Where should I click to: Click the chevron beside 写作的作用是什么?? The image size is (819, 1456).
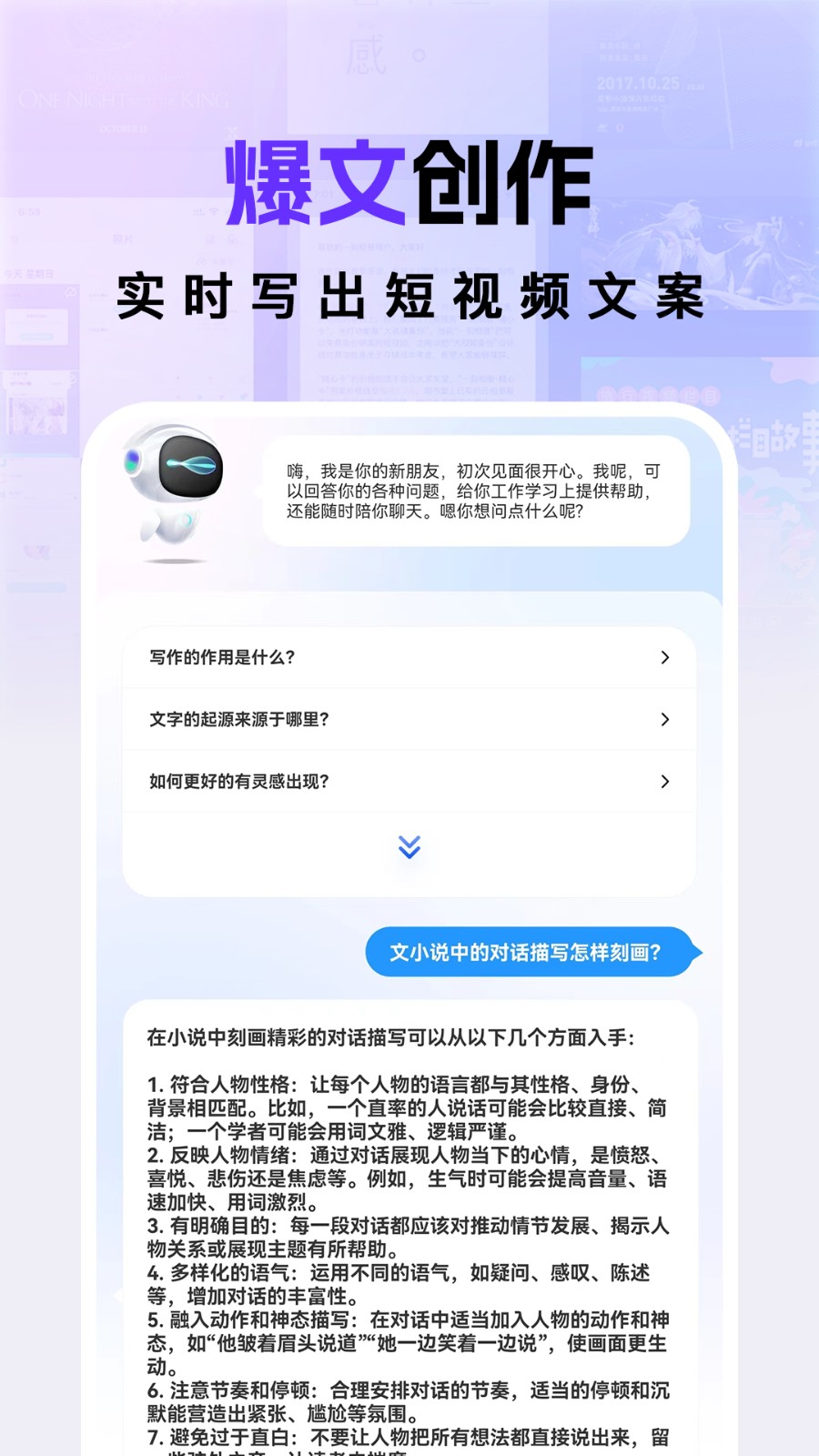(665, 657)
